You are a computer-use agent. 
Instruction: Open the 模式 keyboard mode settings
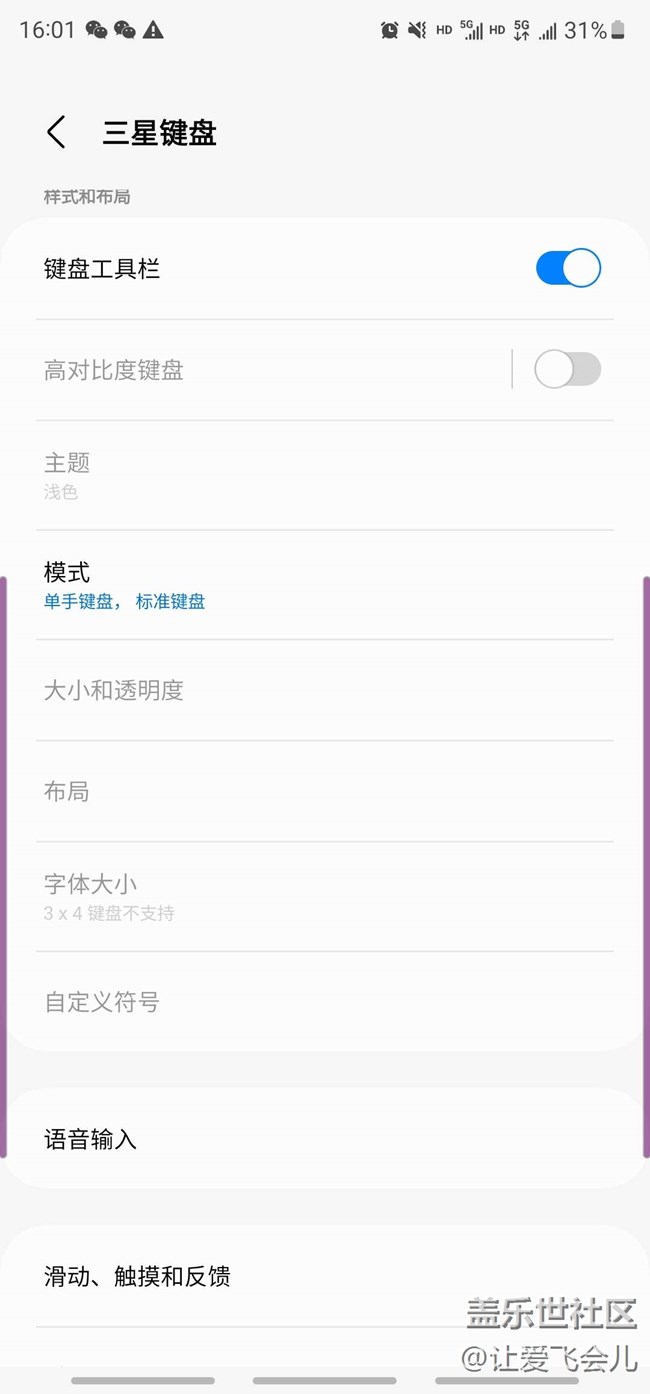tap(324, 585)
